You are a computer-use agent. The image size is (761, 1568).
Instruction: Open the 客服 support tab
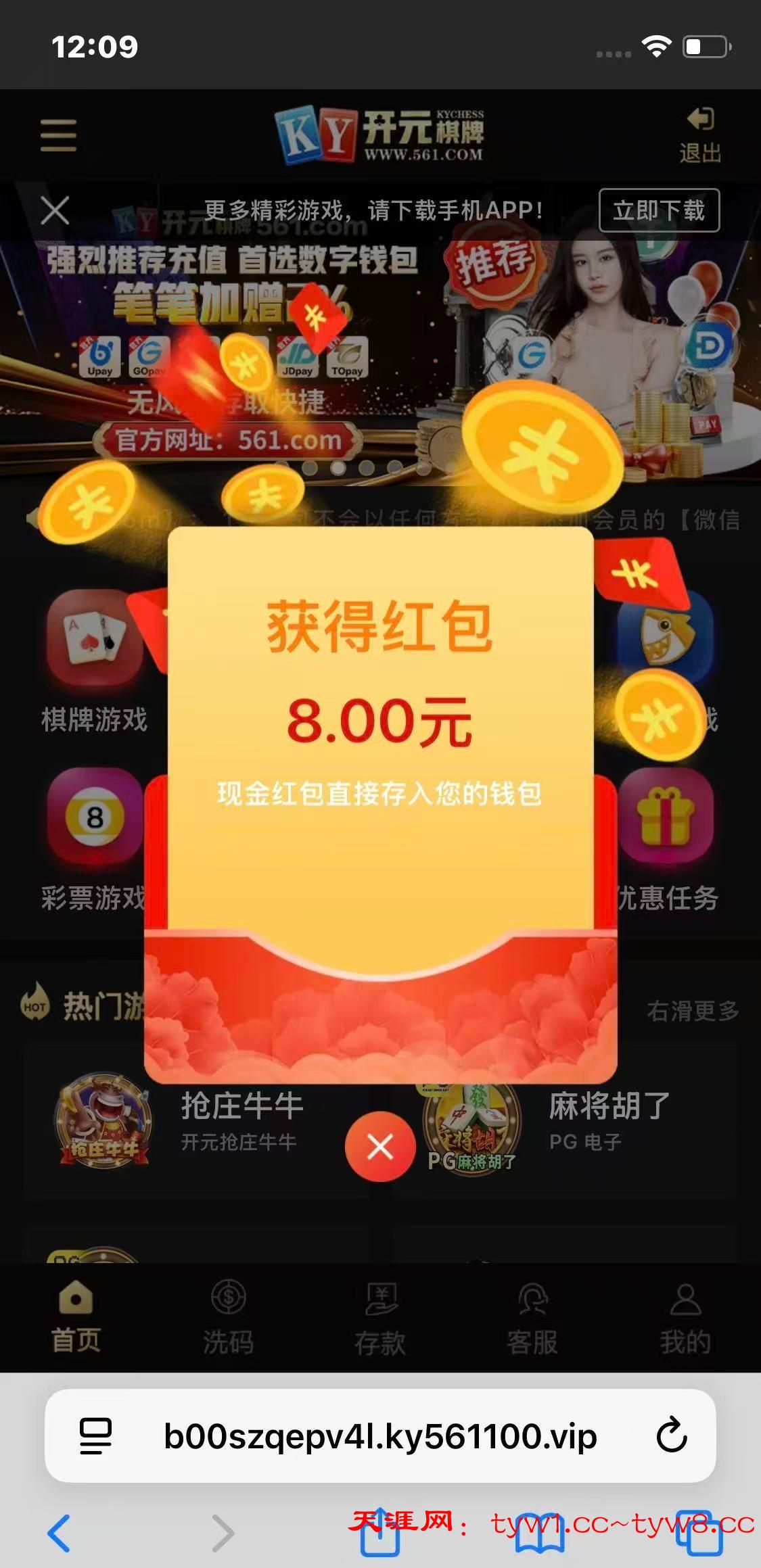[x=532, y=1317]
